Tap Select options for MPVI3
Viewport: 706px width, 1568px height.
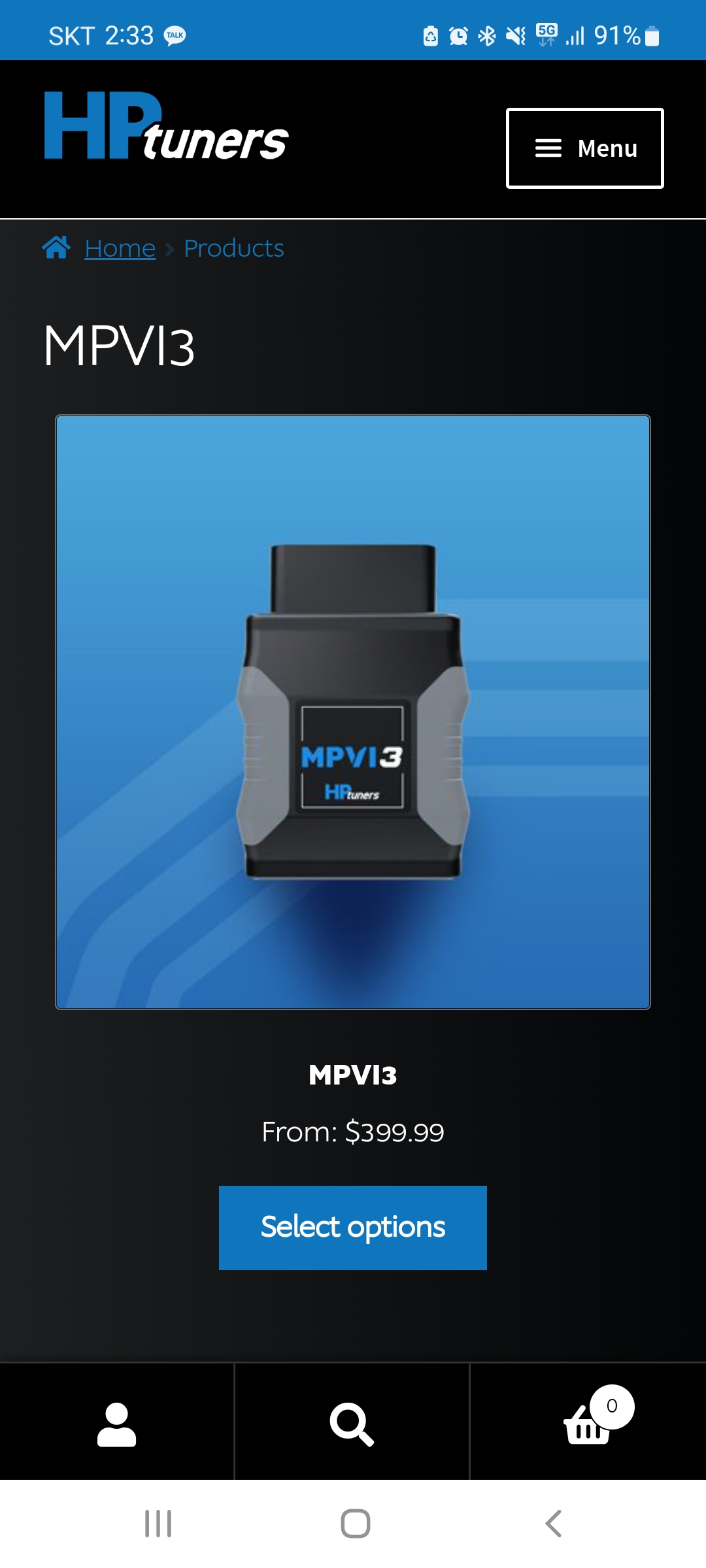coord(353,1227)
